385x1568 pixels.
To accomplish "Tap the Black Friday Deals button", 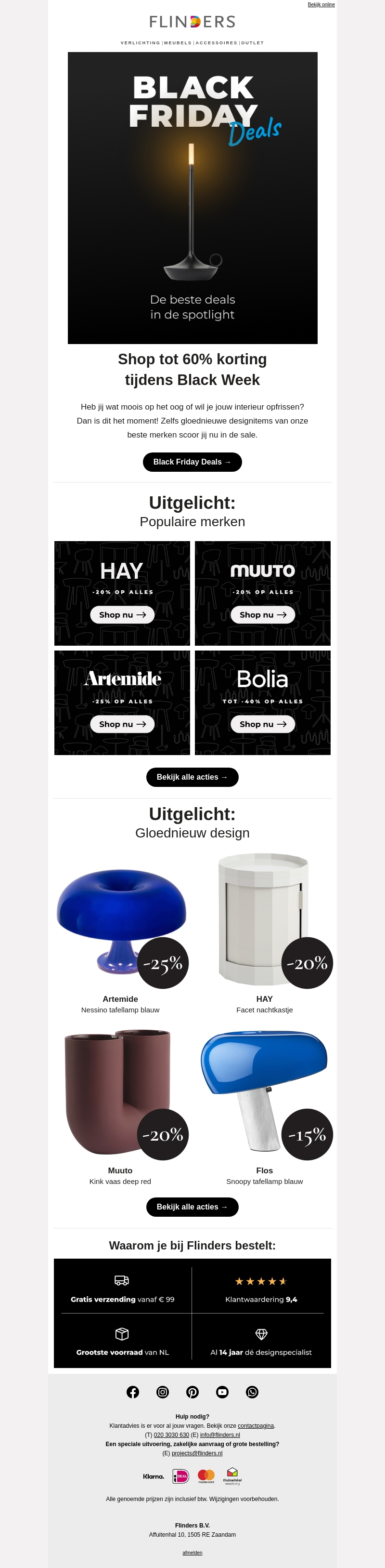I will coord(192,462).
